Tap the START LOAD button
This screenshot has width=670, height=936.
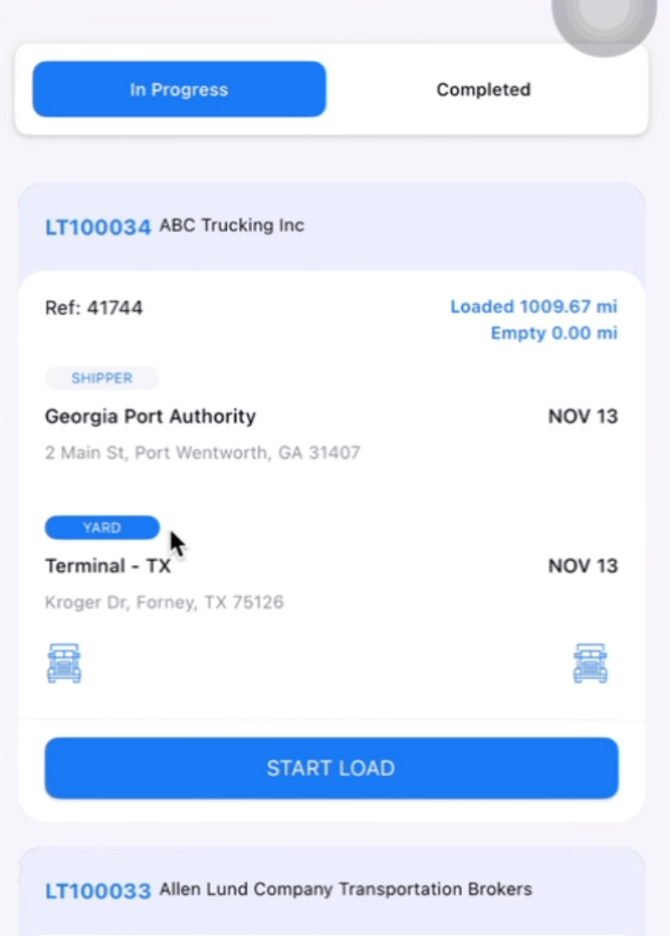tap(331, 768)
